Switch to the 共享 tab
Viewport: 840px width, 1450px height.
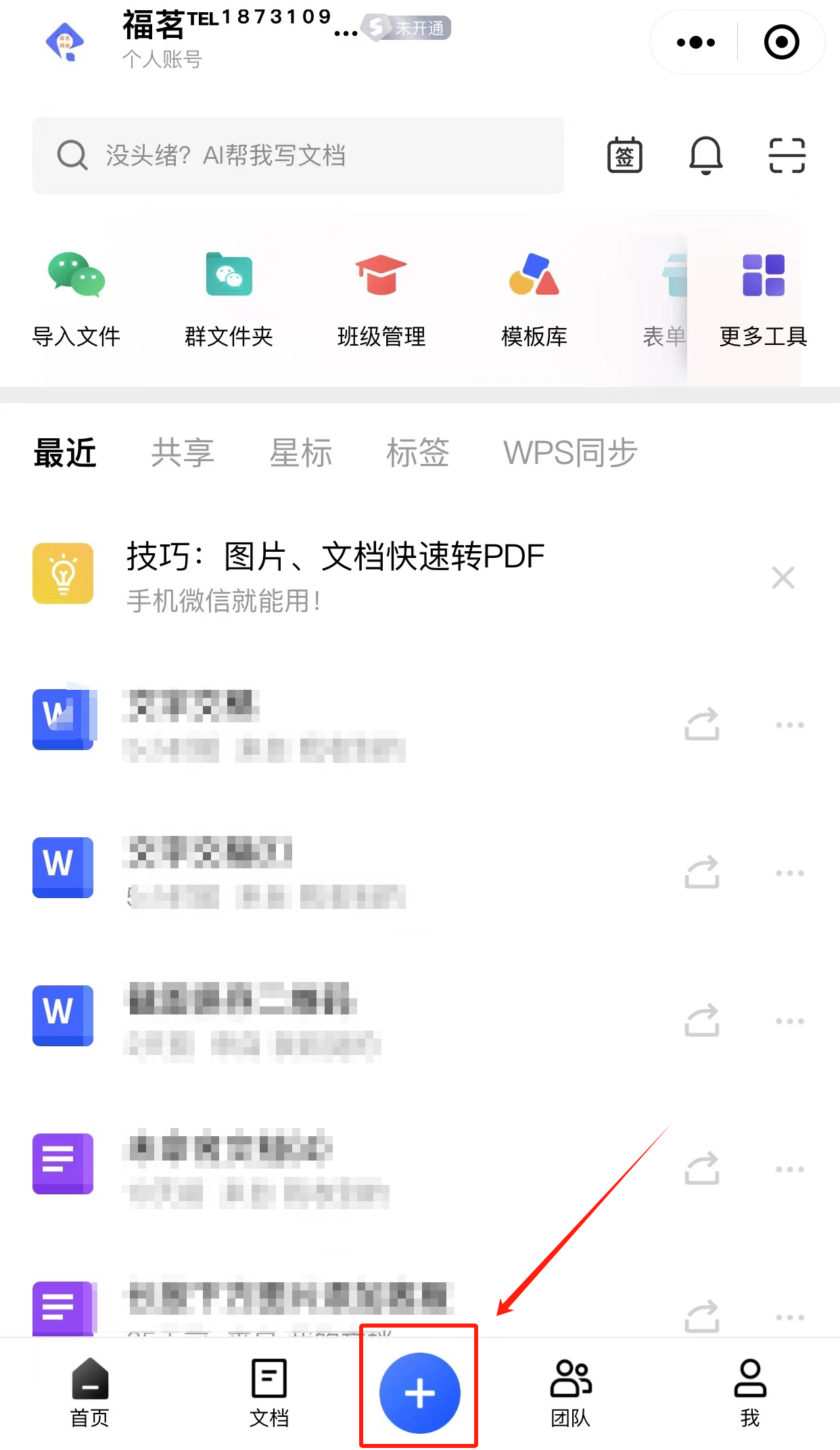click(183, 452)
